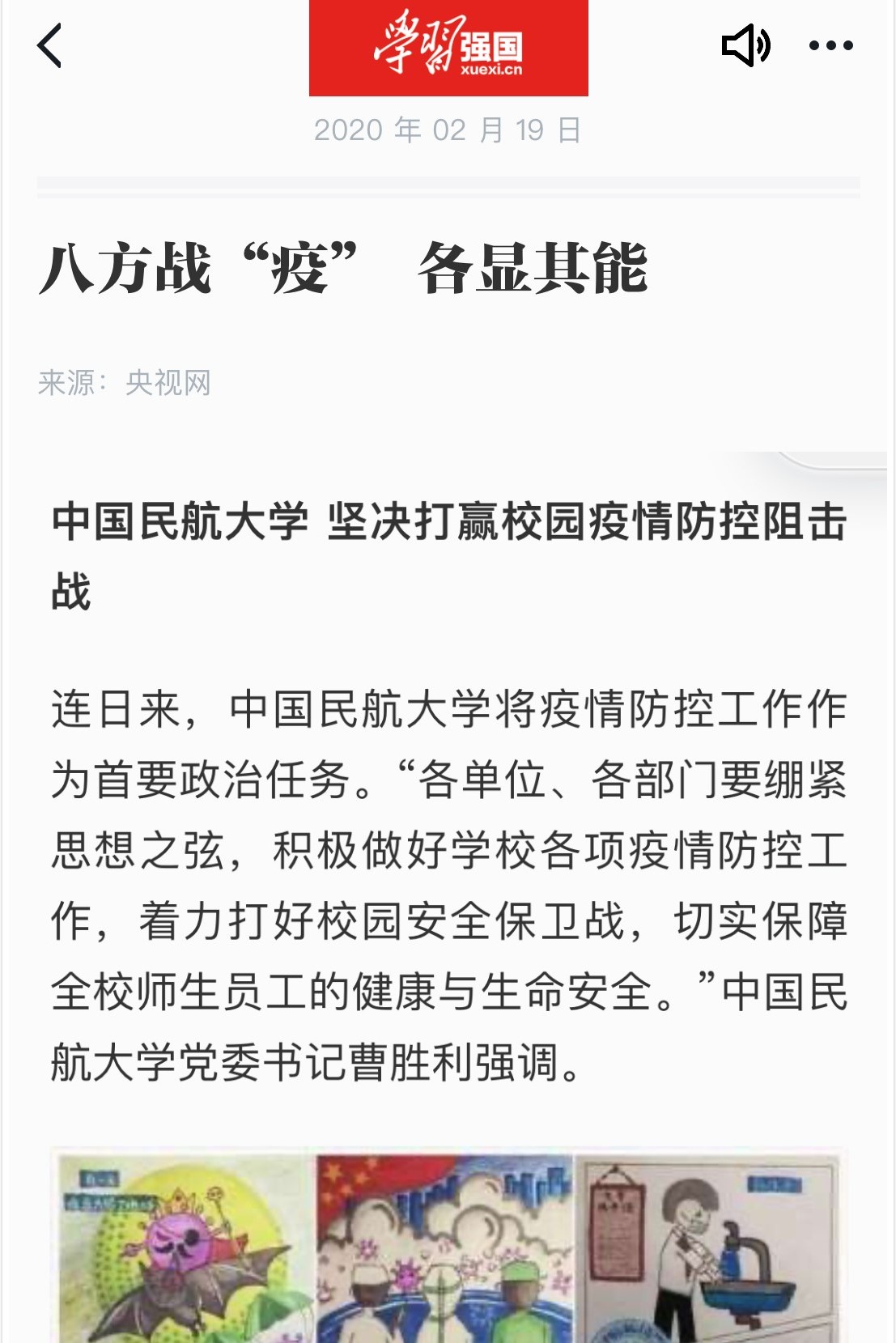
Task: Open the article's illustration image
Action: (x=448, y=1245)
